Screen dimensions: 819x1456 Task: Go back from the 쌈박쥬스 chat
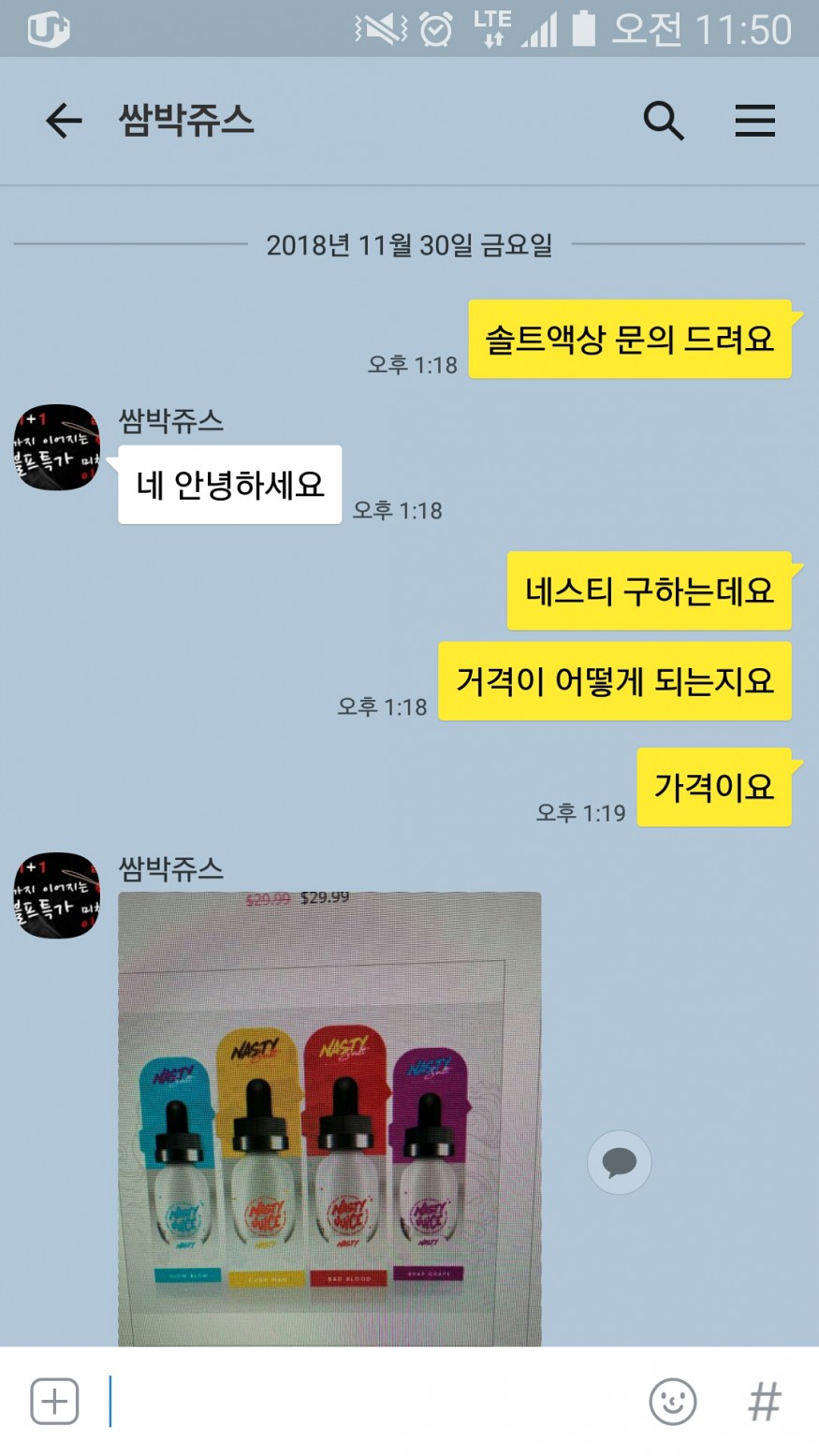(x=64, y=121)
